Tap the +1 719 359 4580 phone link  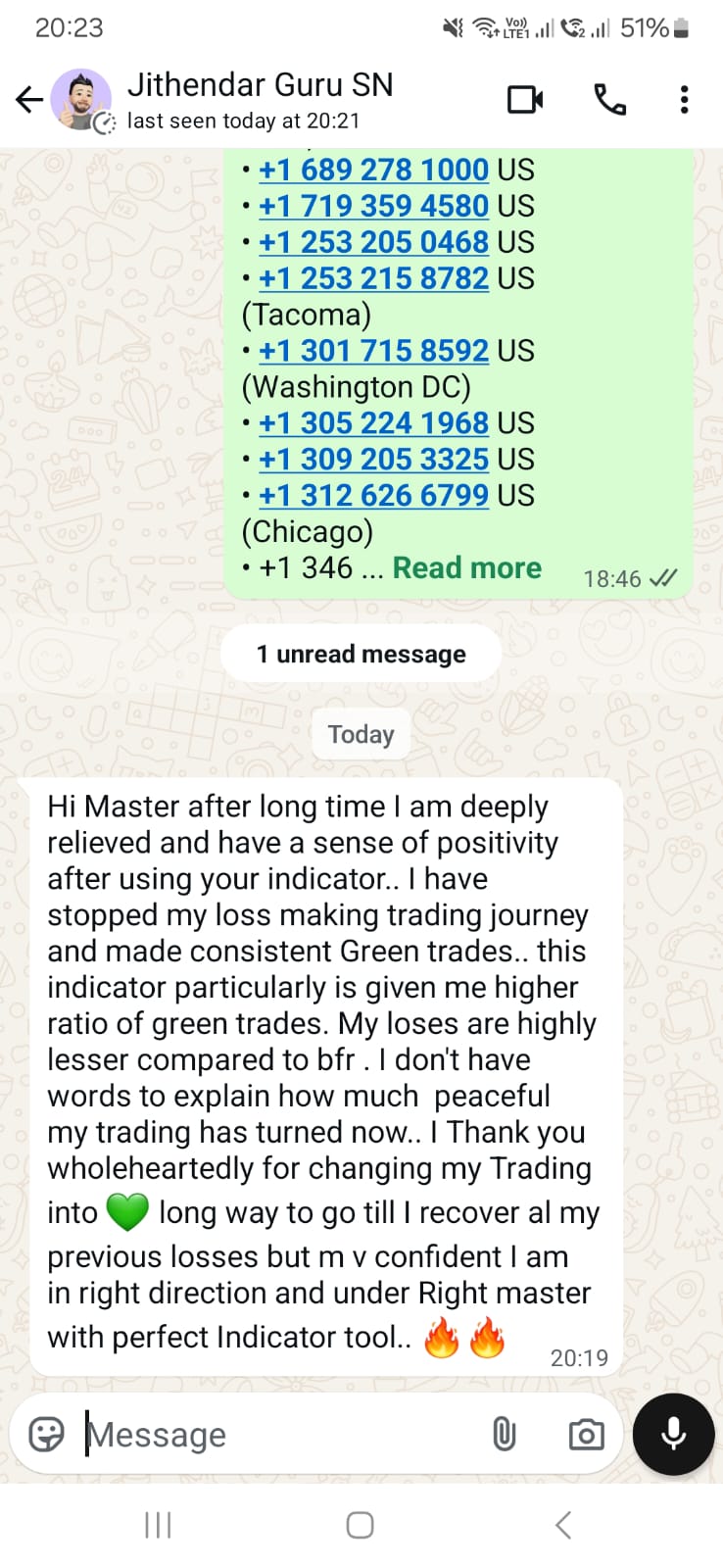click(373, 206)
